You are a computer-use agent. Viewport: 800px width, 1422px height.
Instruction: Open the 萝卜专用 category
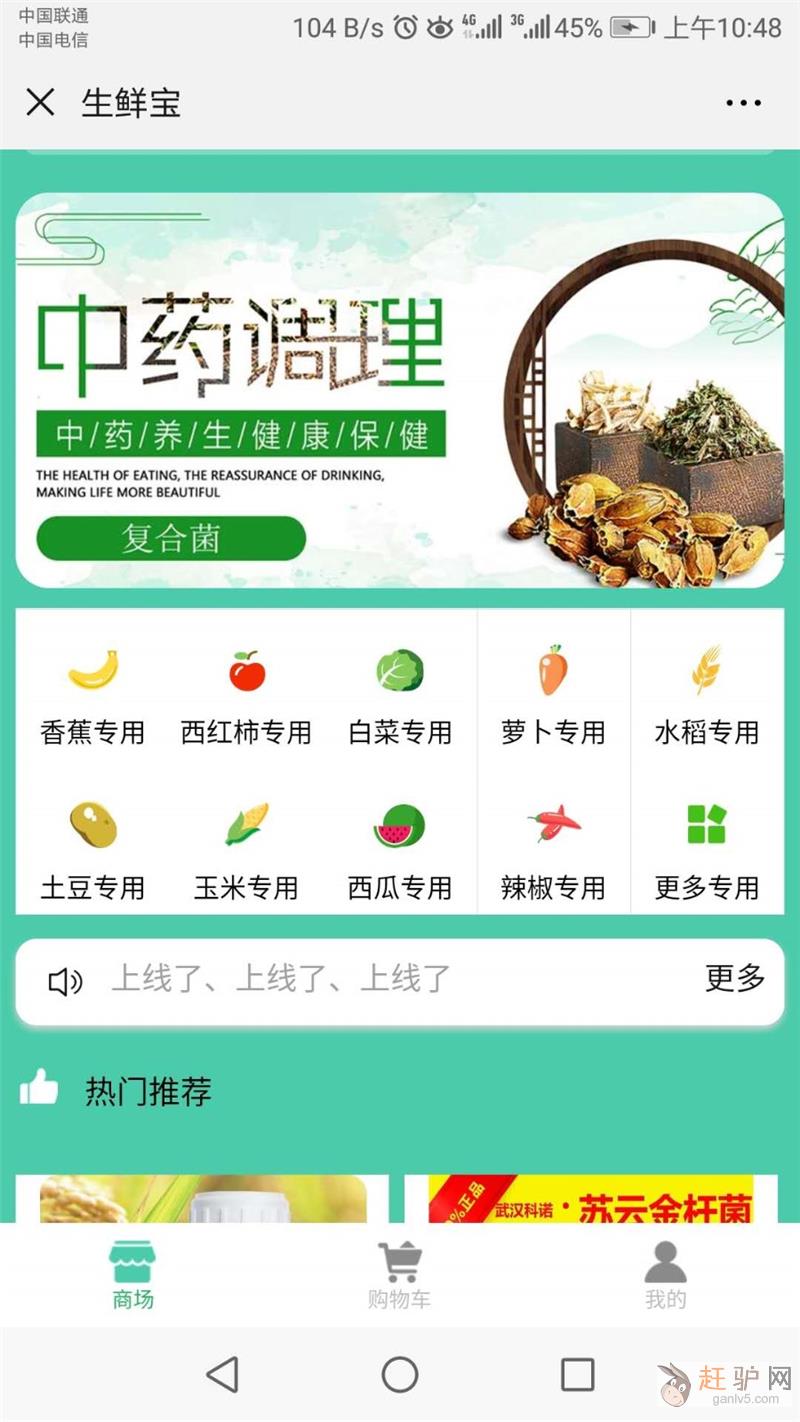(x=553, y=693)
